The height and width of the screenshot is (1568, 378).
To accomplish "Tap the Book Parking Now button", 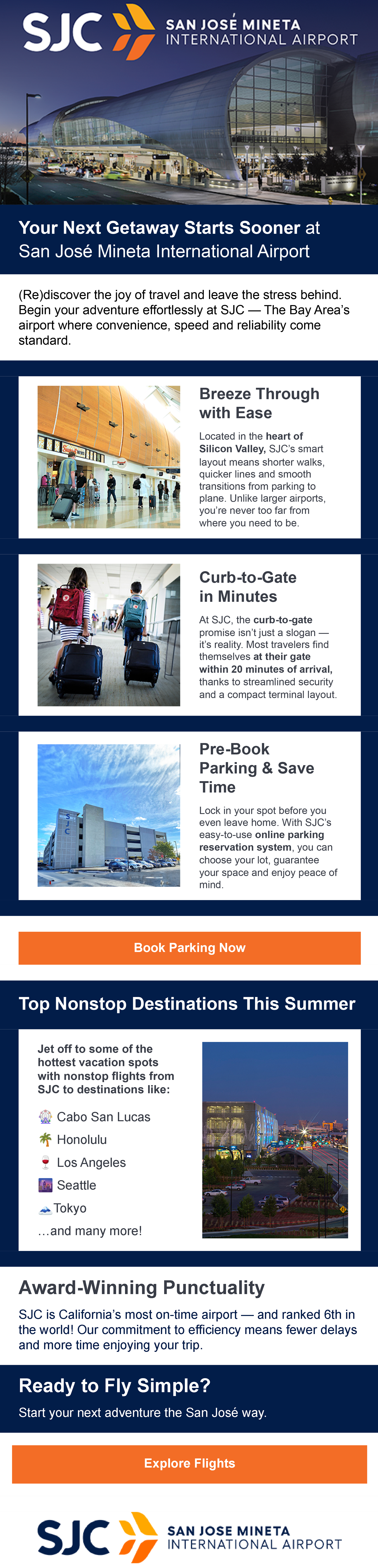I will (x=189, y=948).
